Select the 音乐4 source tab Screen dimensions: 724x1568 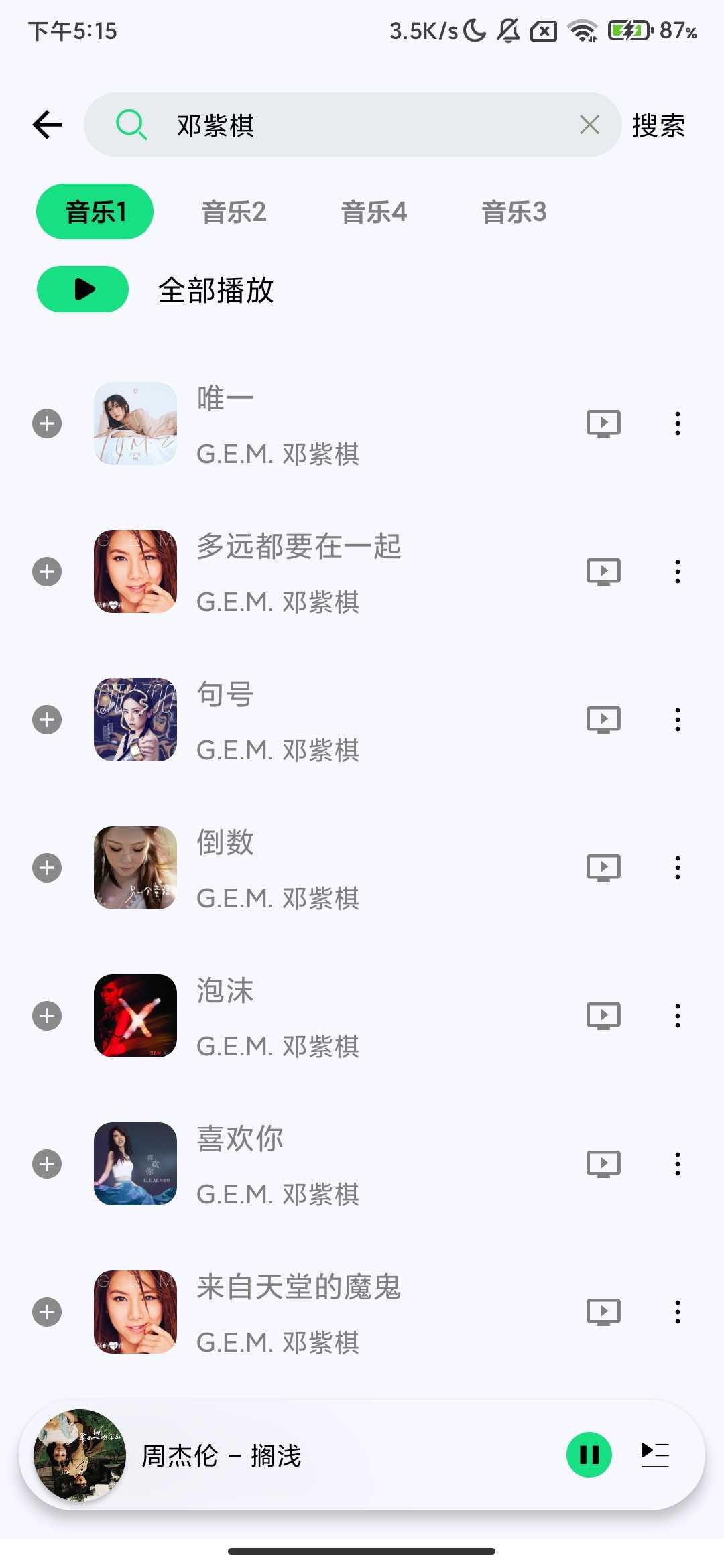pyautogui.click(x=375, y=212)
